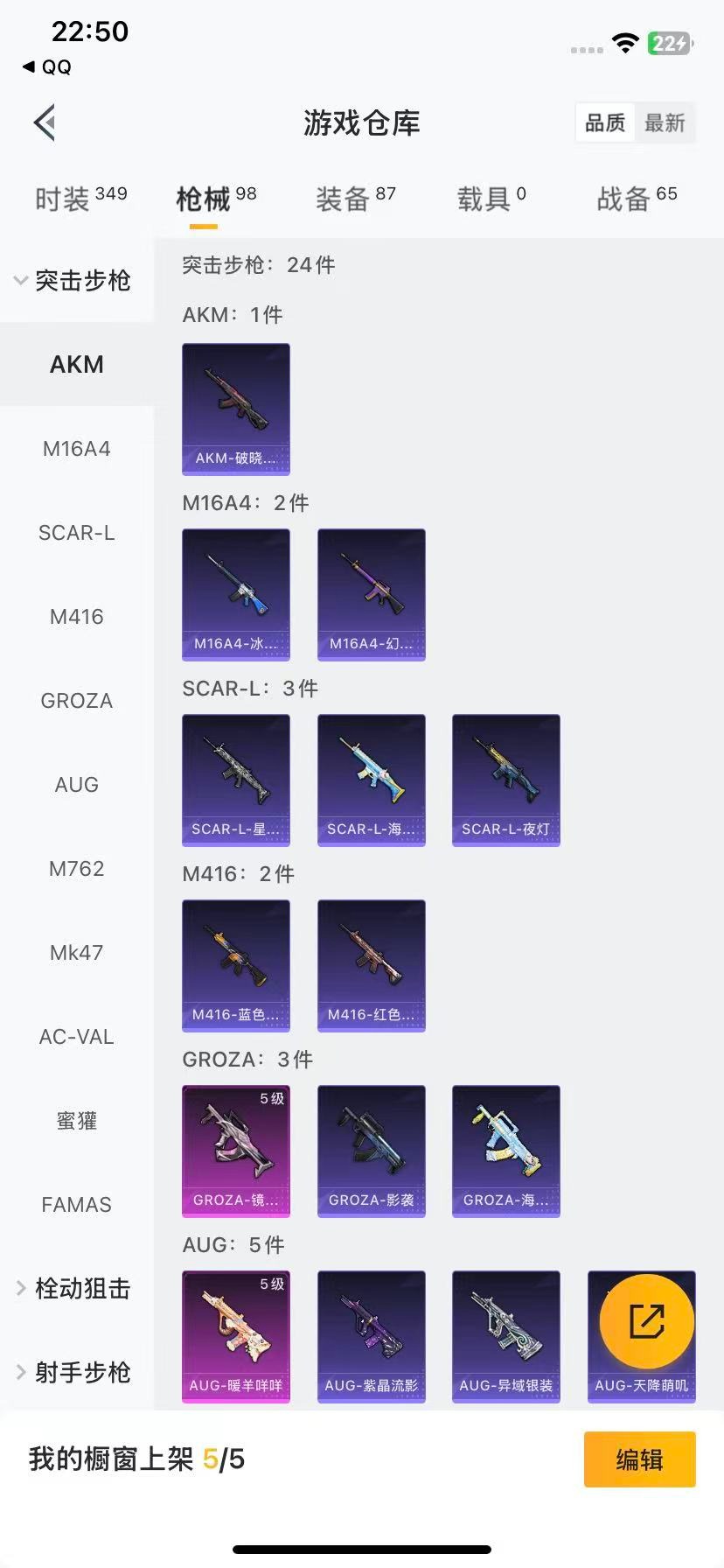Select M762 in the side list
This screenshot has height=1568, width=724.
(77, 869)
